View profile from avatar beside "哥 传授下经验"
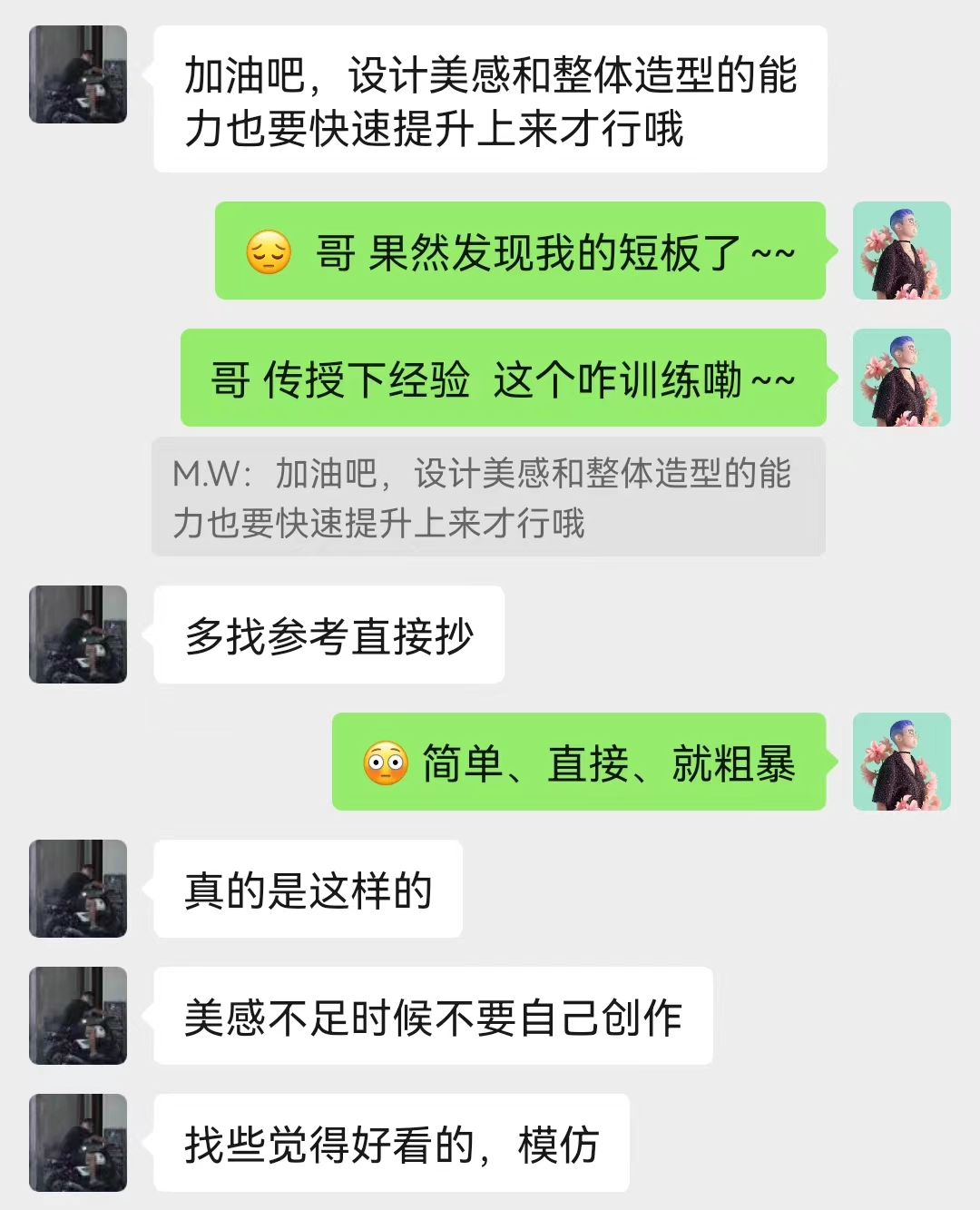Screen dimensions: 980x1210 pyautogui.click(x=901, y=378)
